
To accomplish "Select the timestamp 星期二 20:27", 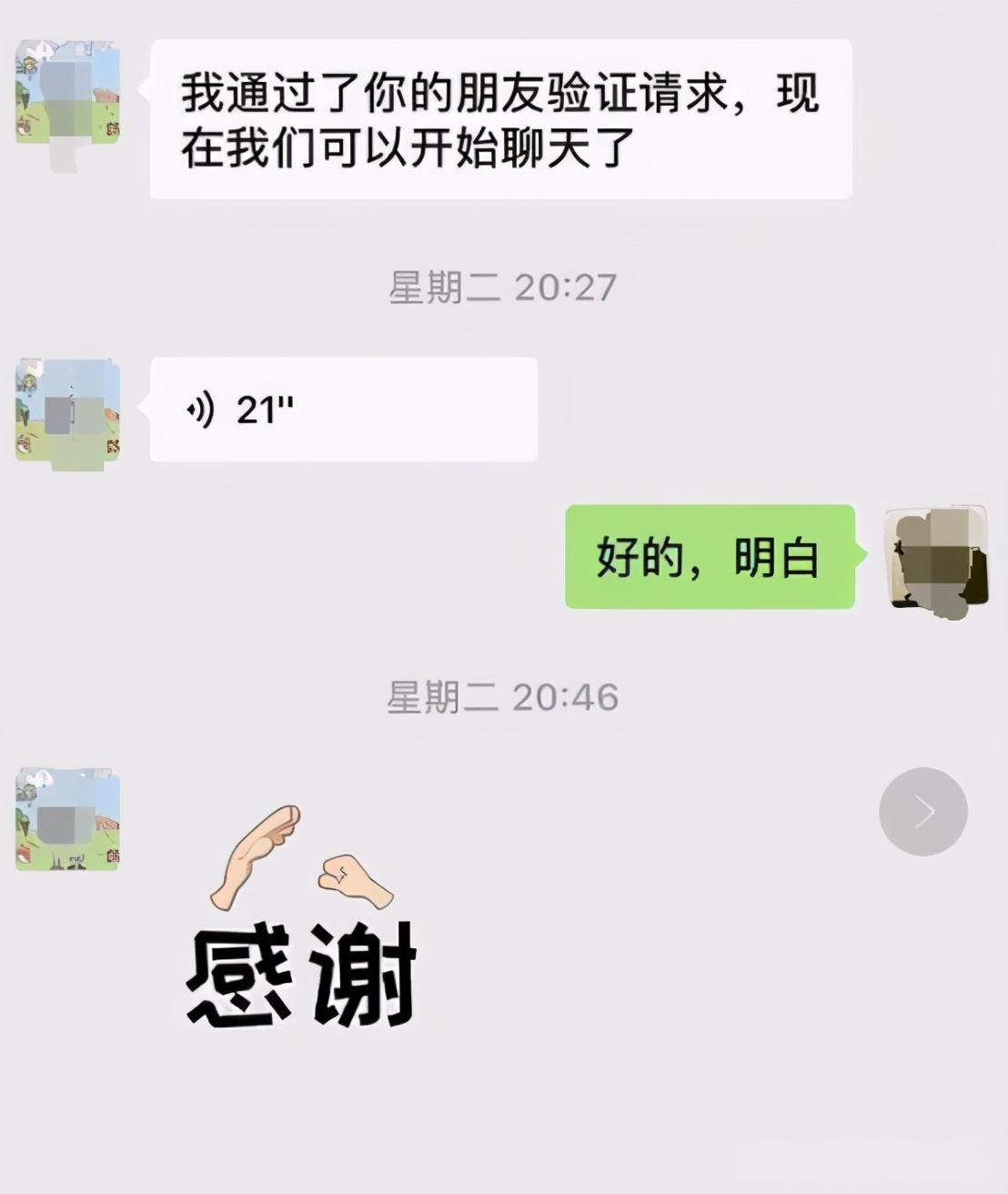I will [x=500, y=287].
